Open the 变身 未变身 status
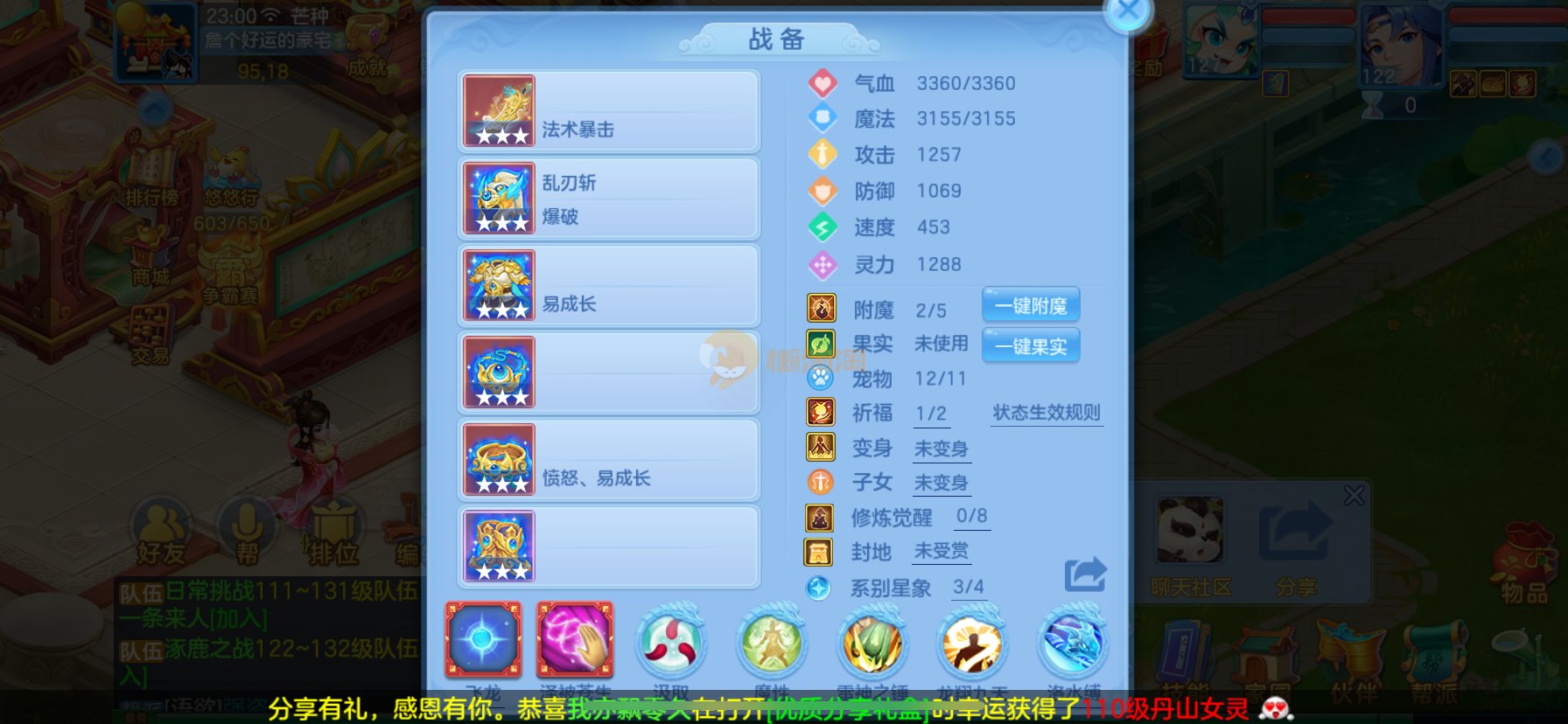 tap(941, 449)
